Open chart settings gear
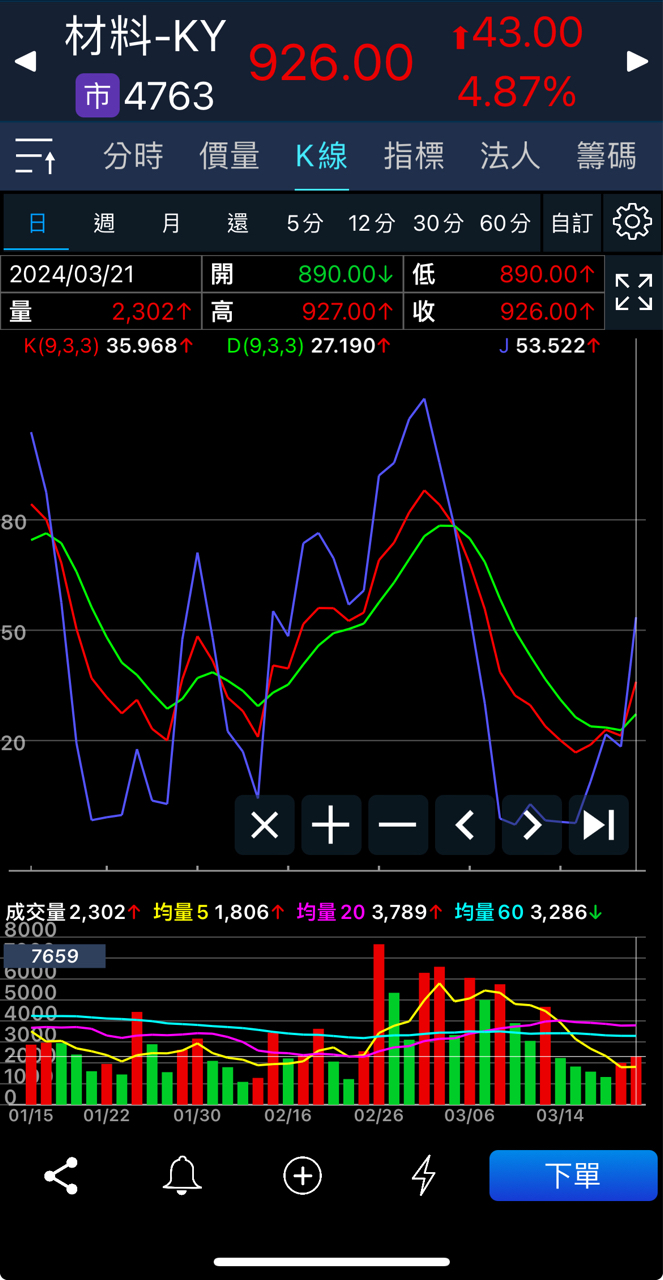 pyautogui.click(x=632, y=222)
